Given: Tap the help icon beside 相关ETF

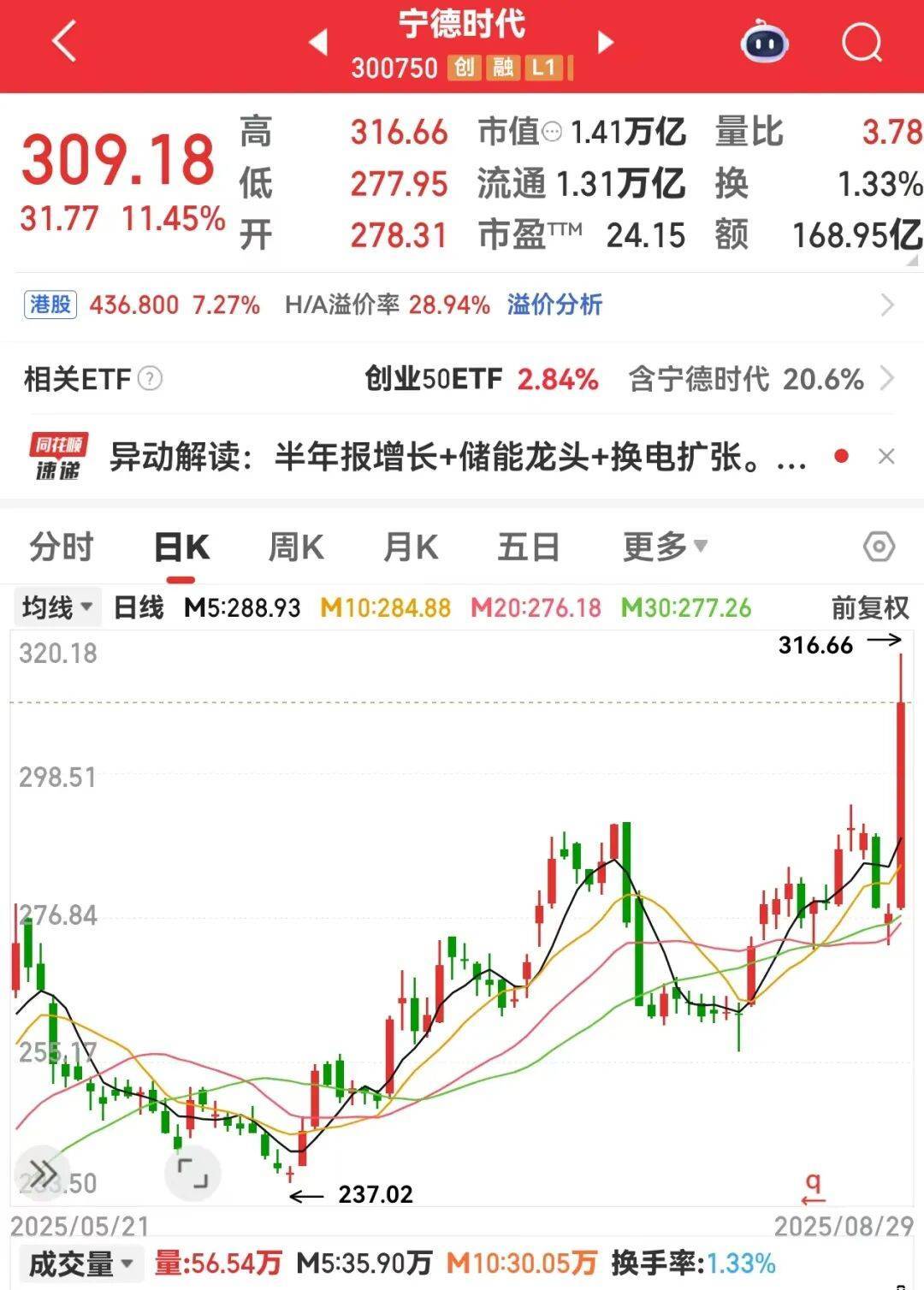Looking at the screenshot, I should click(151, 378).
